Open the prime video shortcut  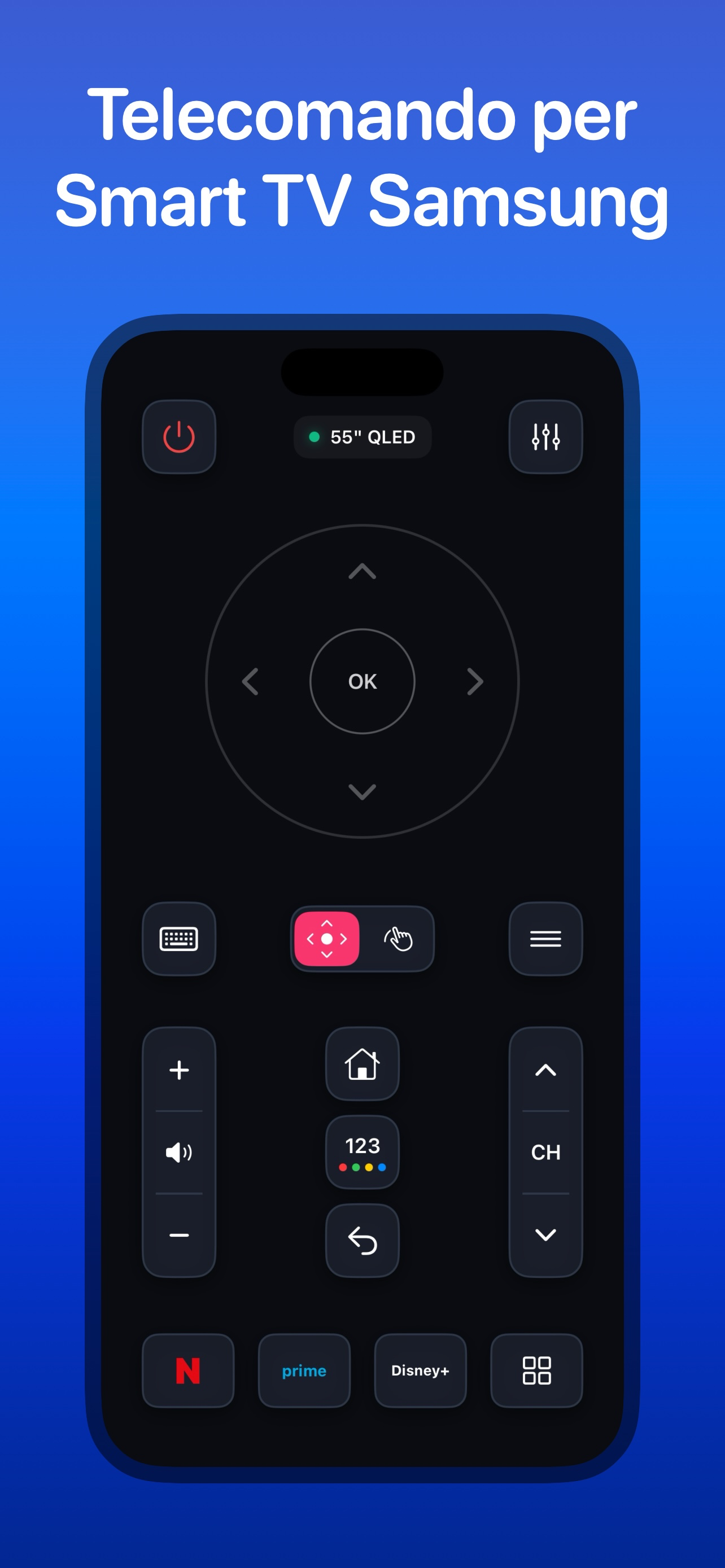click(x=304, y=1371)
